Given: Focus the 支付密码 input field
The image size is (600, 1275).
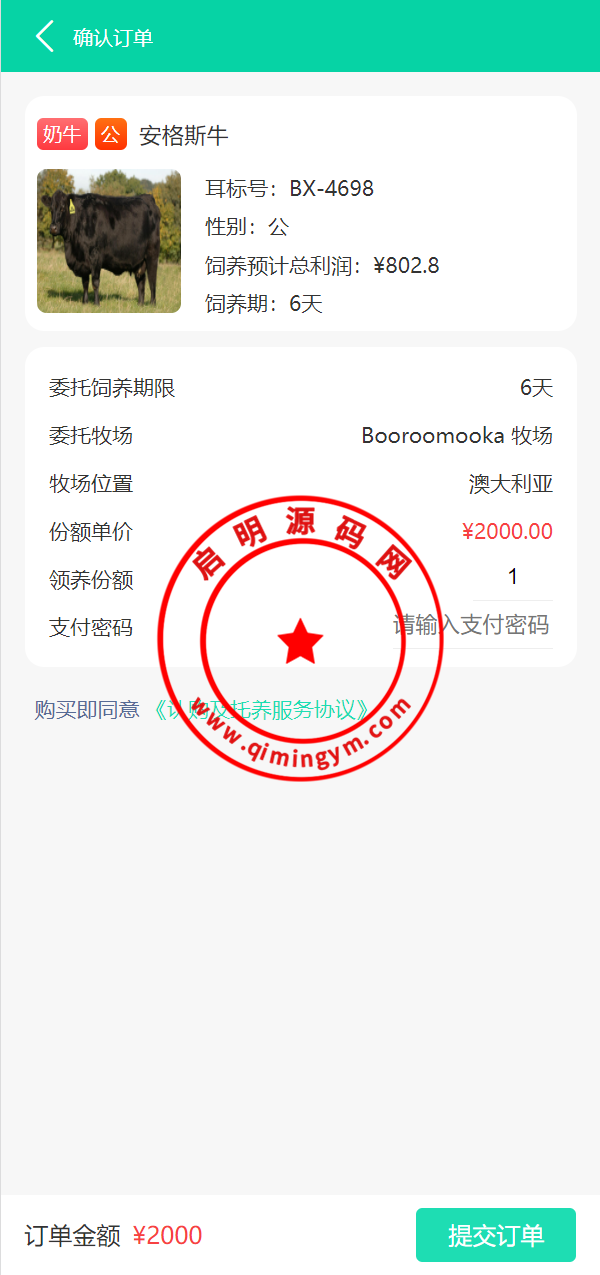Looking at the screenshot, I should pos(470,626).
